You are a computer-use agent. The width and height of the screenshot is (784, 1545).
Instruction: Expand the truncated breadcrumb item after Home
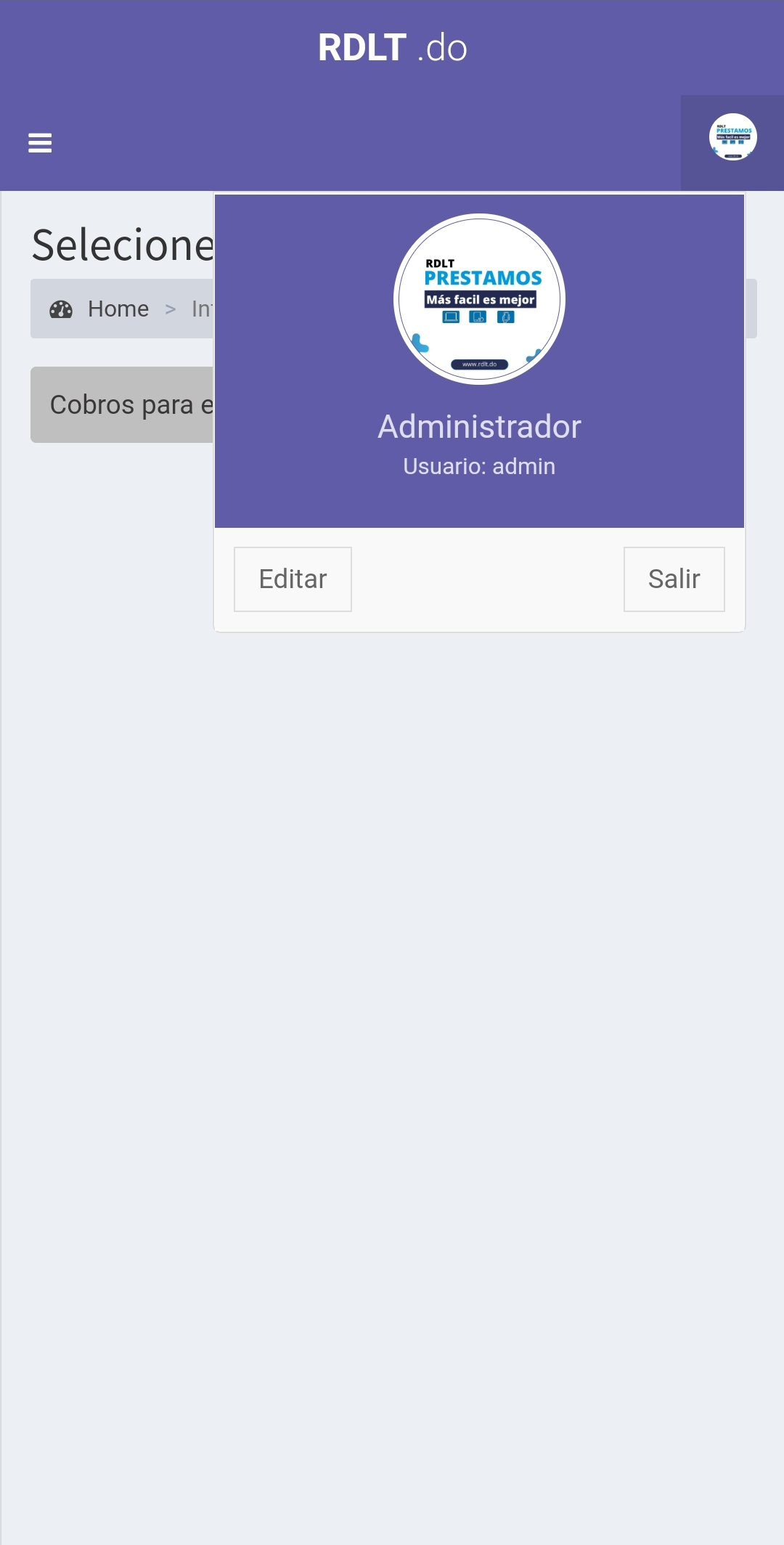coord(202,309)
